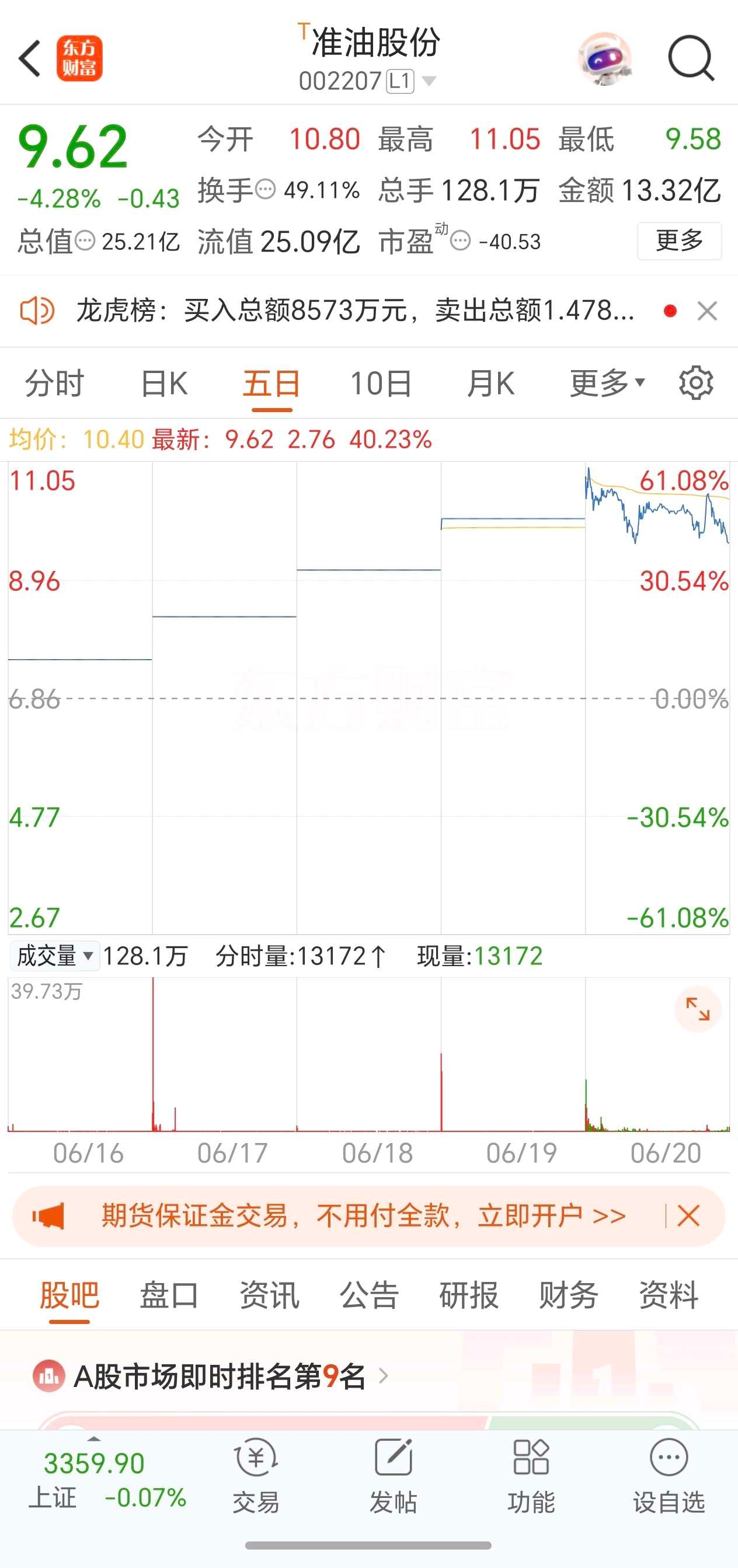Screen dimensions: 738x1568
Task: Expand the chart to fullscreen
Action: [x=698, y=1009]
